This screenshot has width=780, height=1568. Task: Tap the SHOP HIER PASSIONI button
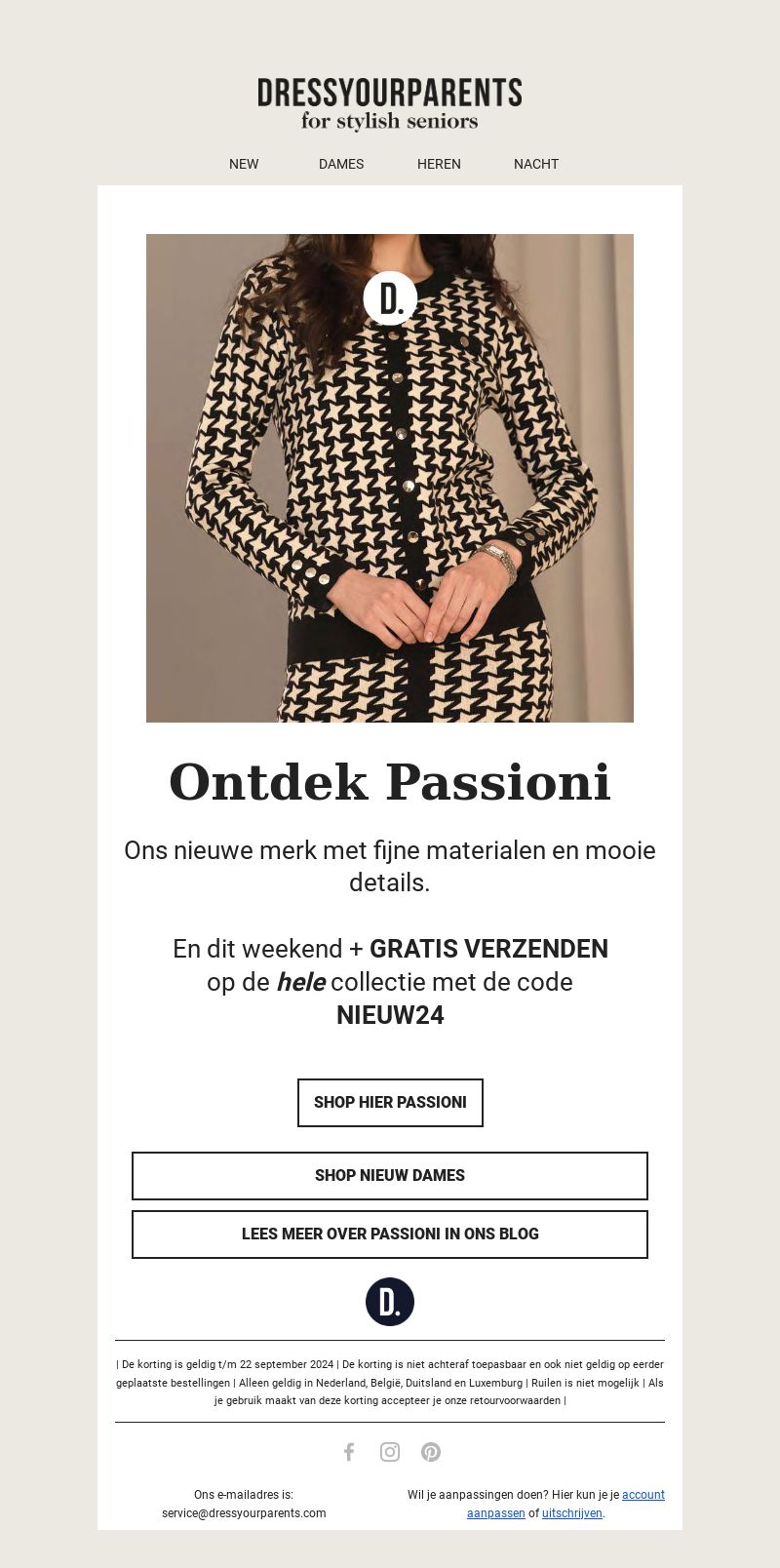(390, 1103)
